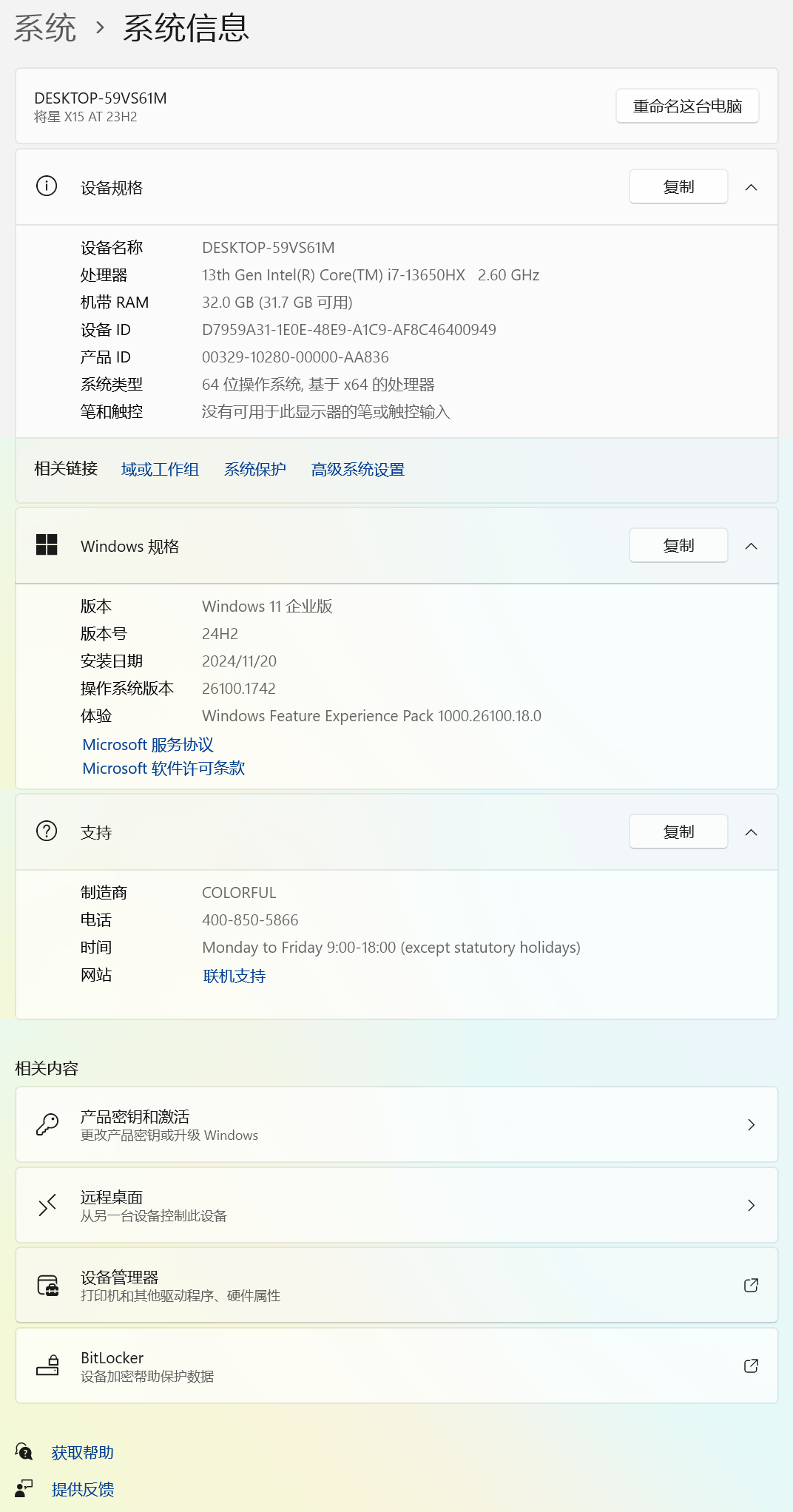Open the 系统保护 link

(254, 470)
